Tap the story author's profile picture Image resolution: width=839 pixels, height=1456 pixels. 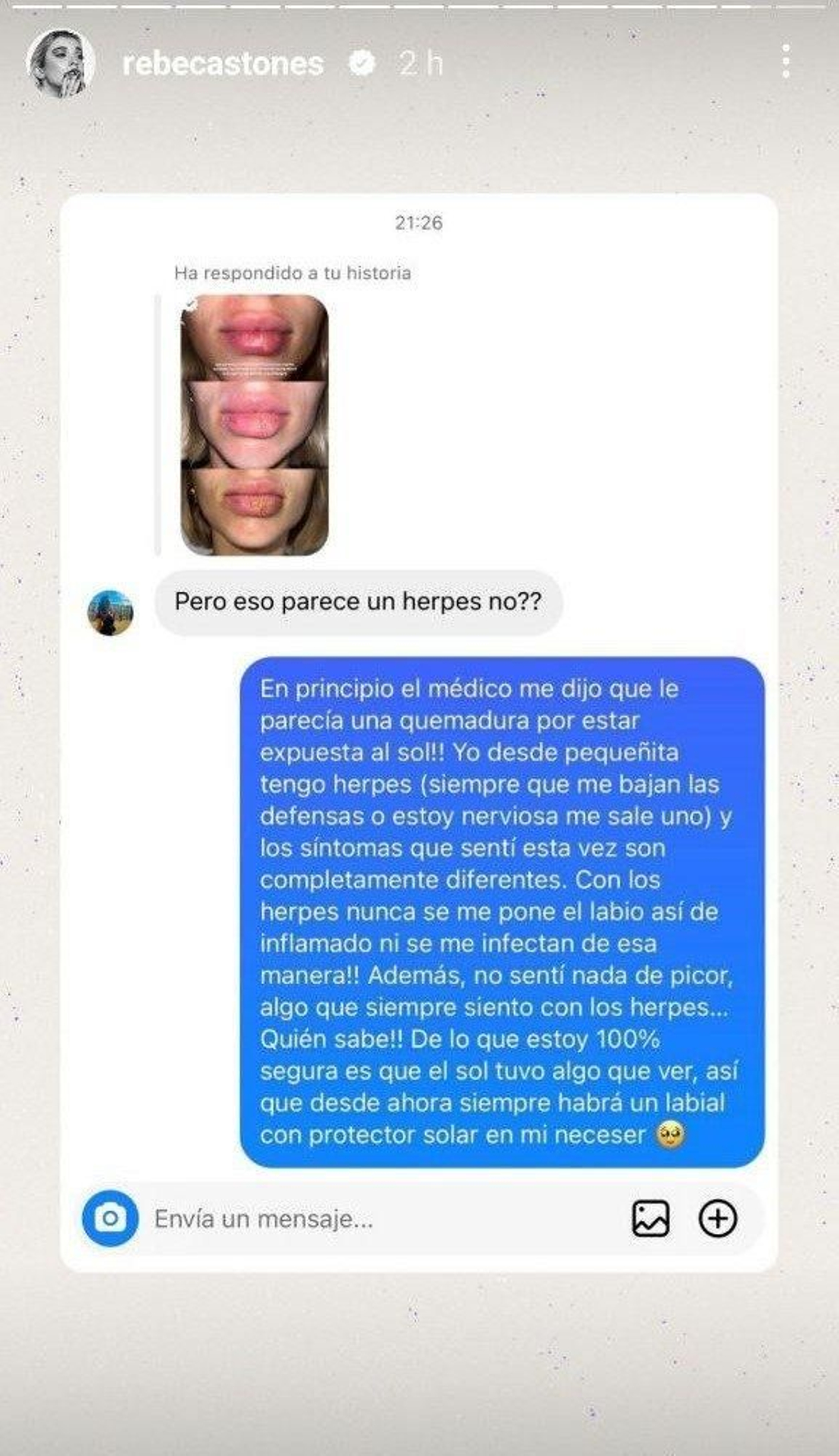(60, 63)
